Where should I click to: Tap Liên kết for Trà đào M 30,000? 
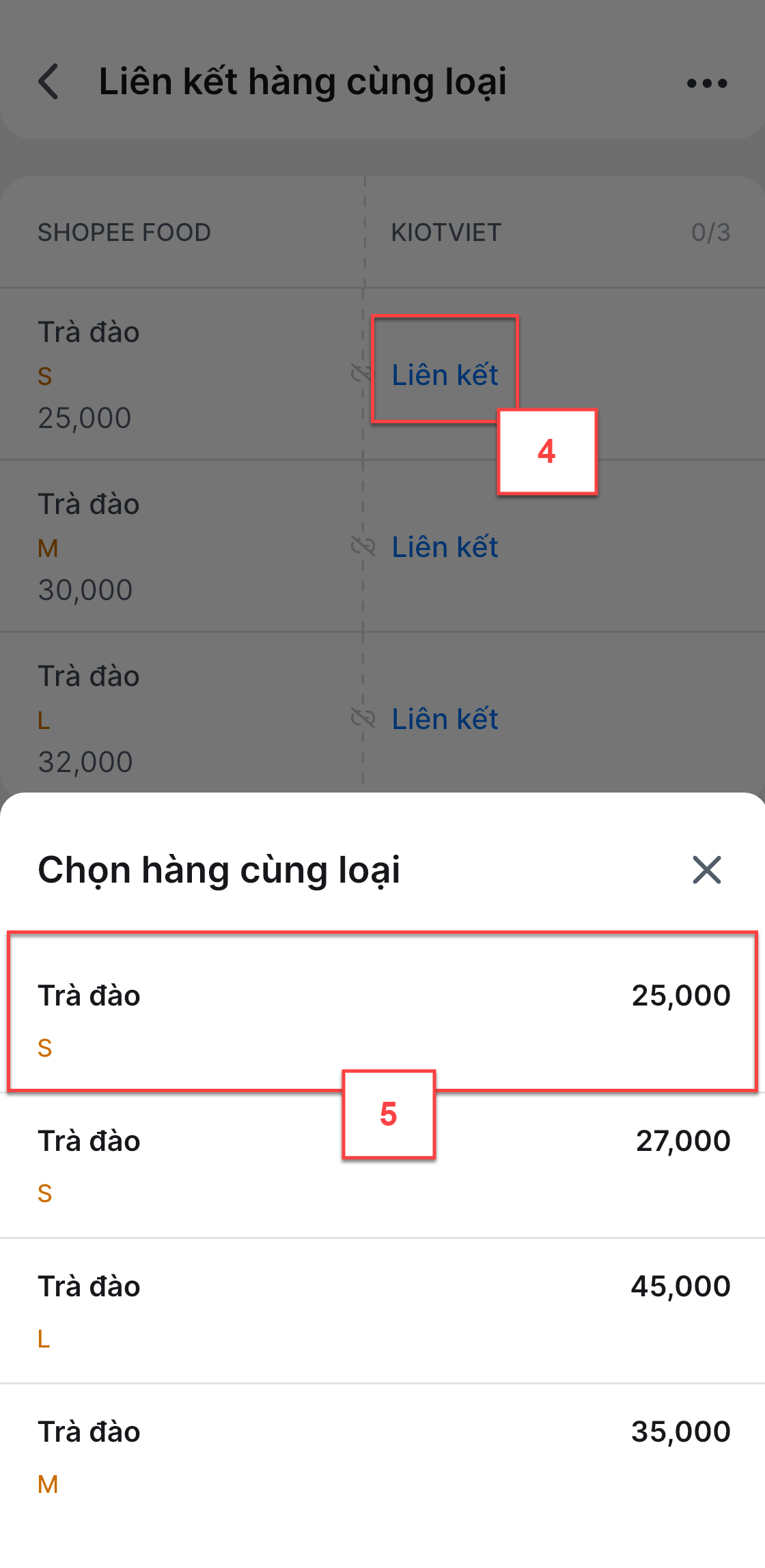(445, 547)
